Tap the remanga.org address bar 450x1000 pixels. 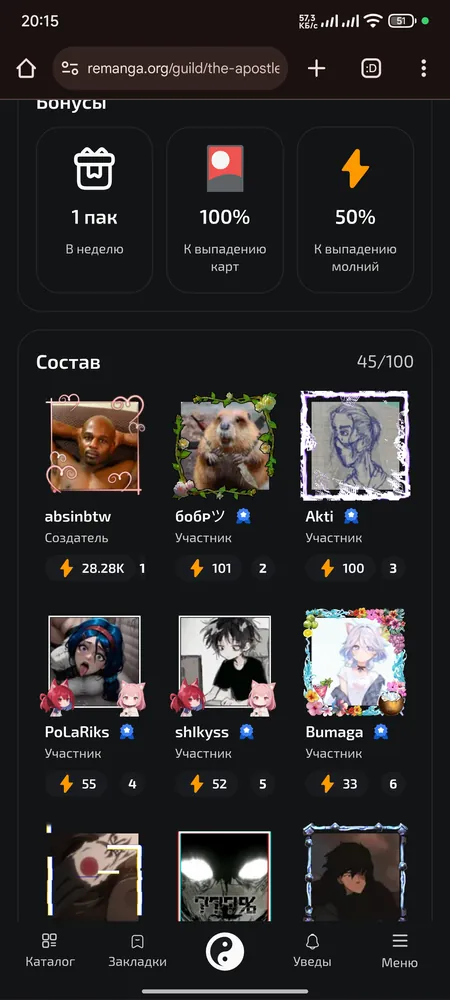[x=170, y=68]
